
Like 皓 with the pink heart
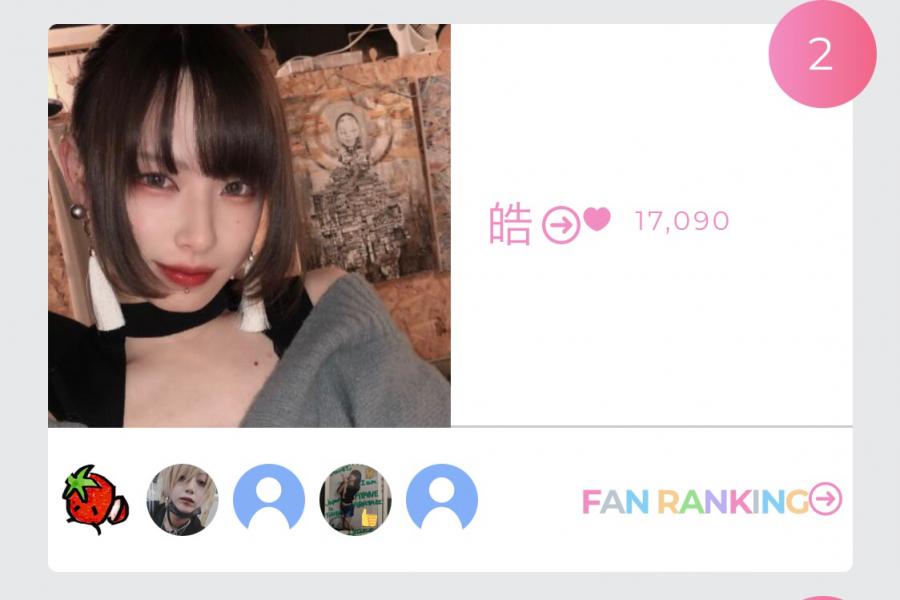[x=597, y=219]
